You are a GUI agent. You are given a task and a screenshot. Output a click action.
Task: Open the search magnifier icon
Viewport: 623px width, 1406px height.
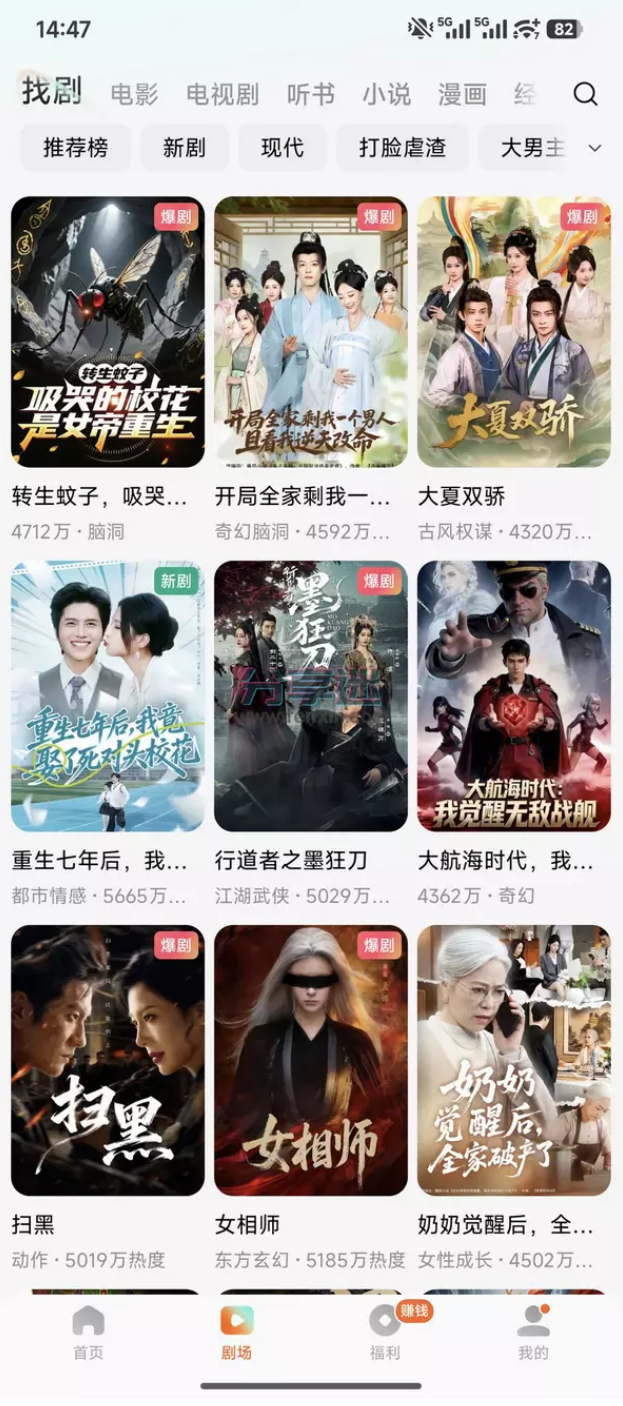tap(585, 94)
